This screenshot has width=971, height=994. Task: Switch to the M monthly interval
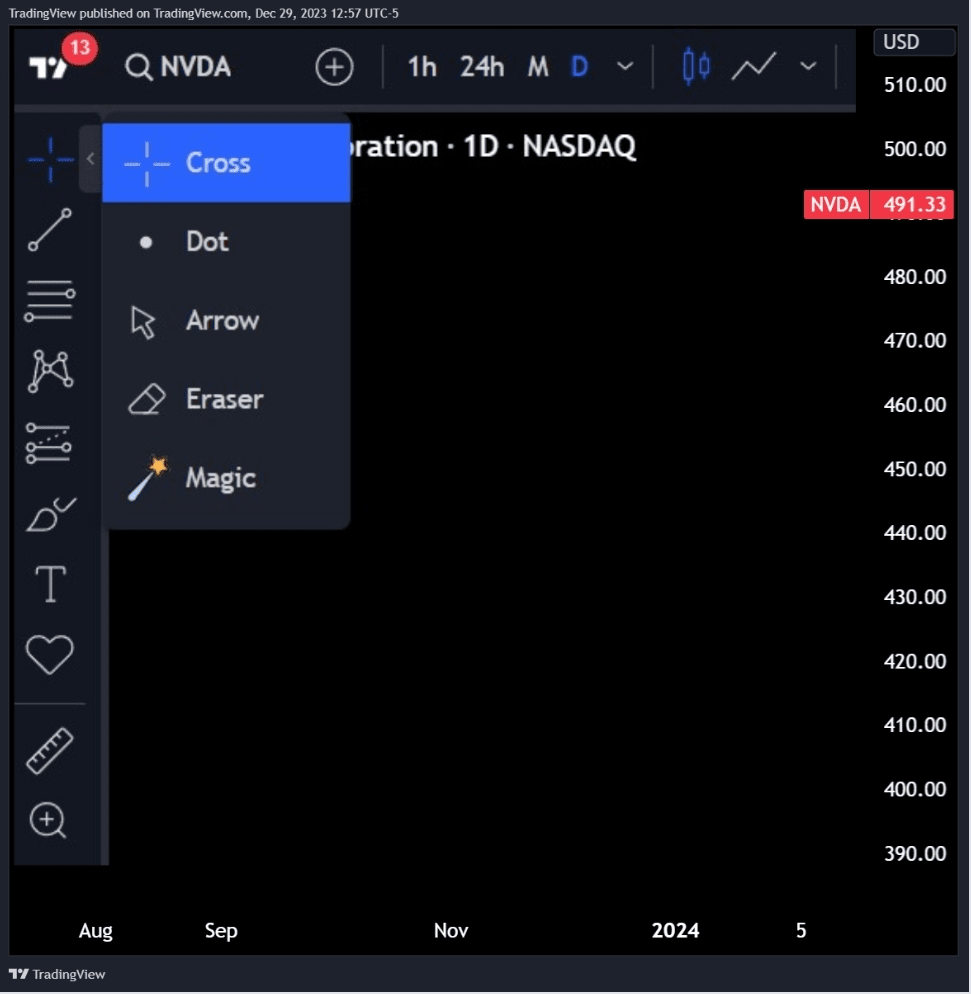tap(538, 68)
